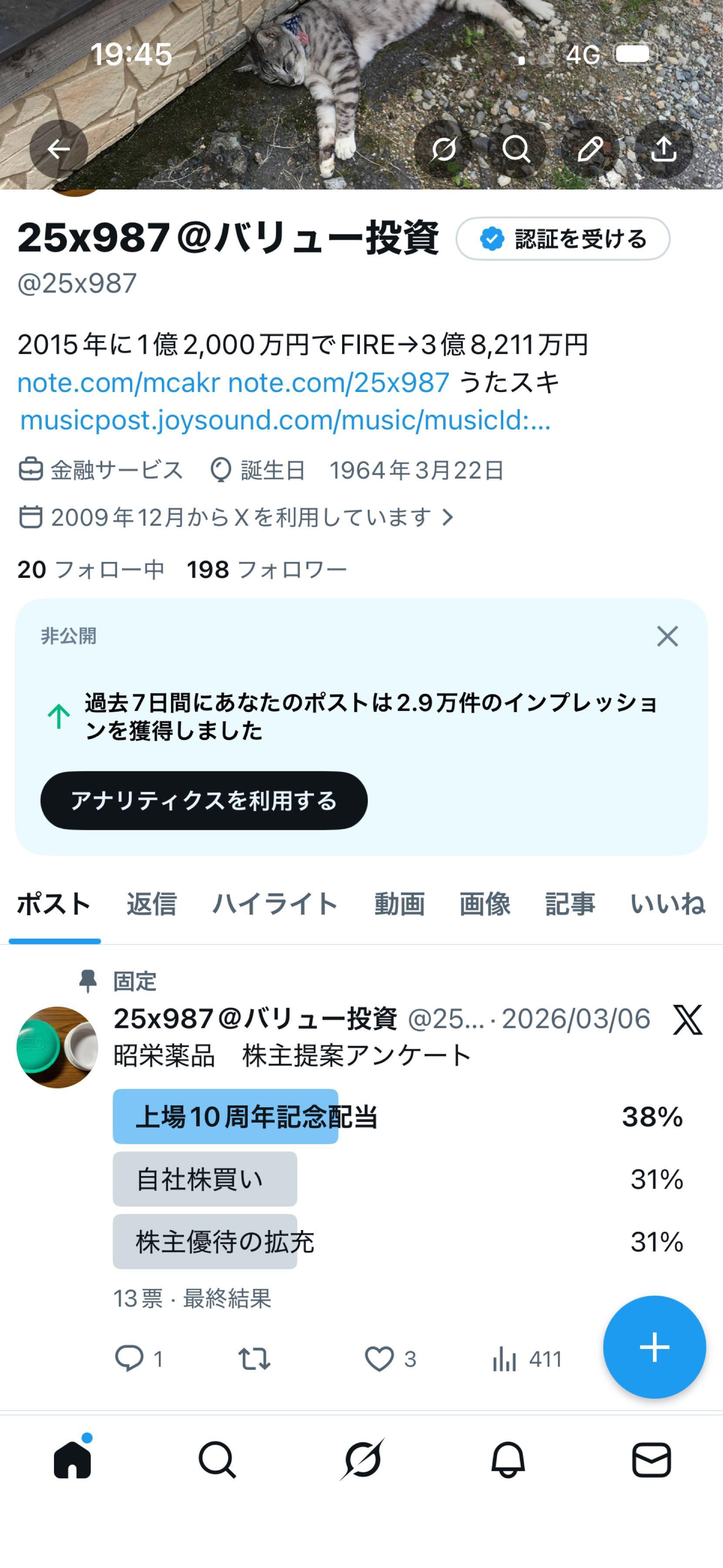This screenshot has width=723, height=1568.
Task: Go back with the left arrow
Action: (59, 149)
